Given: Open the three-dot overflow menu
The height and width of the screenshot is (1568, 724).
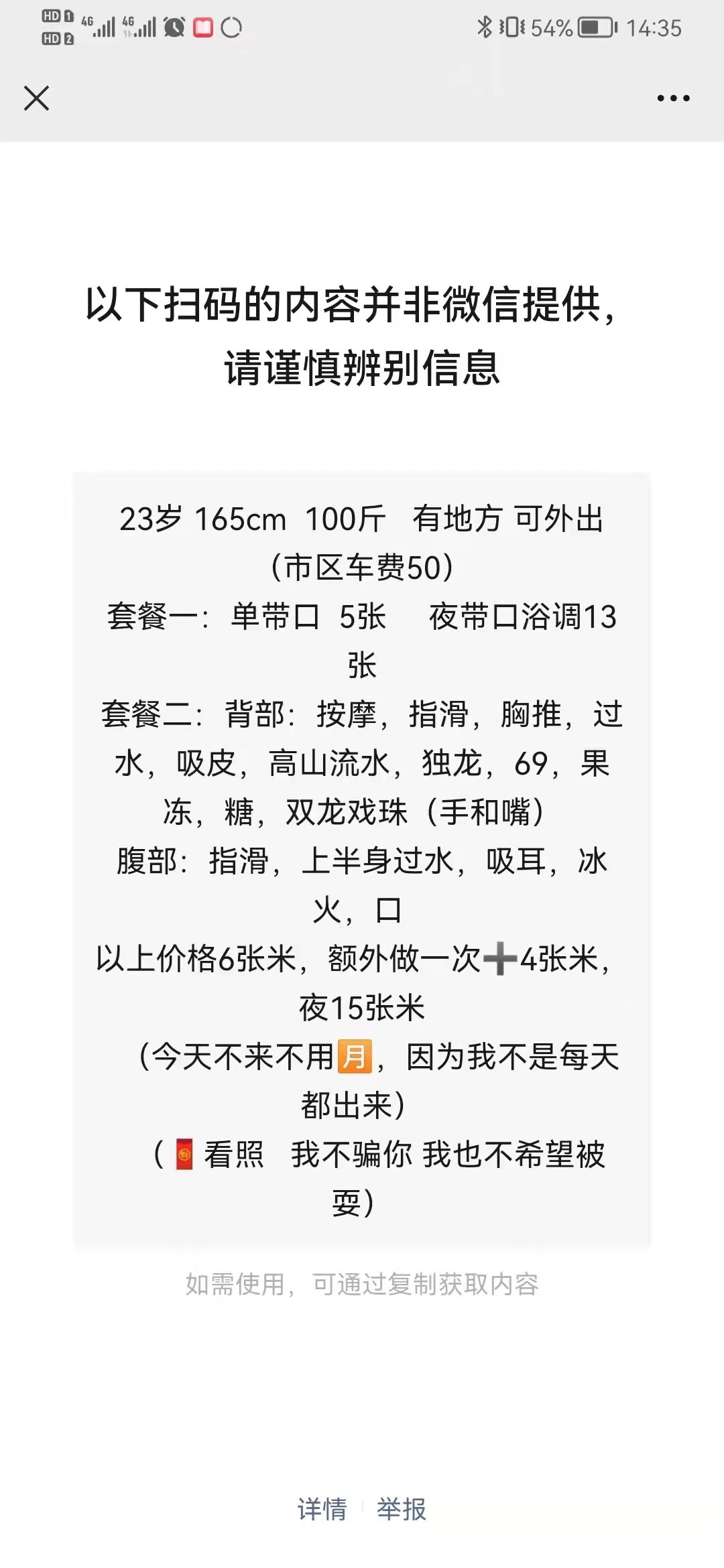Looking at the screenshot, I should pos(673,98).
